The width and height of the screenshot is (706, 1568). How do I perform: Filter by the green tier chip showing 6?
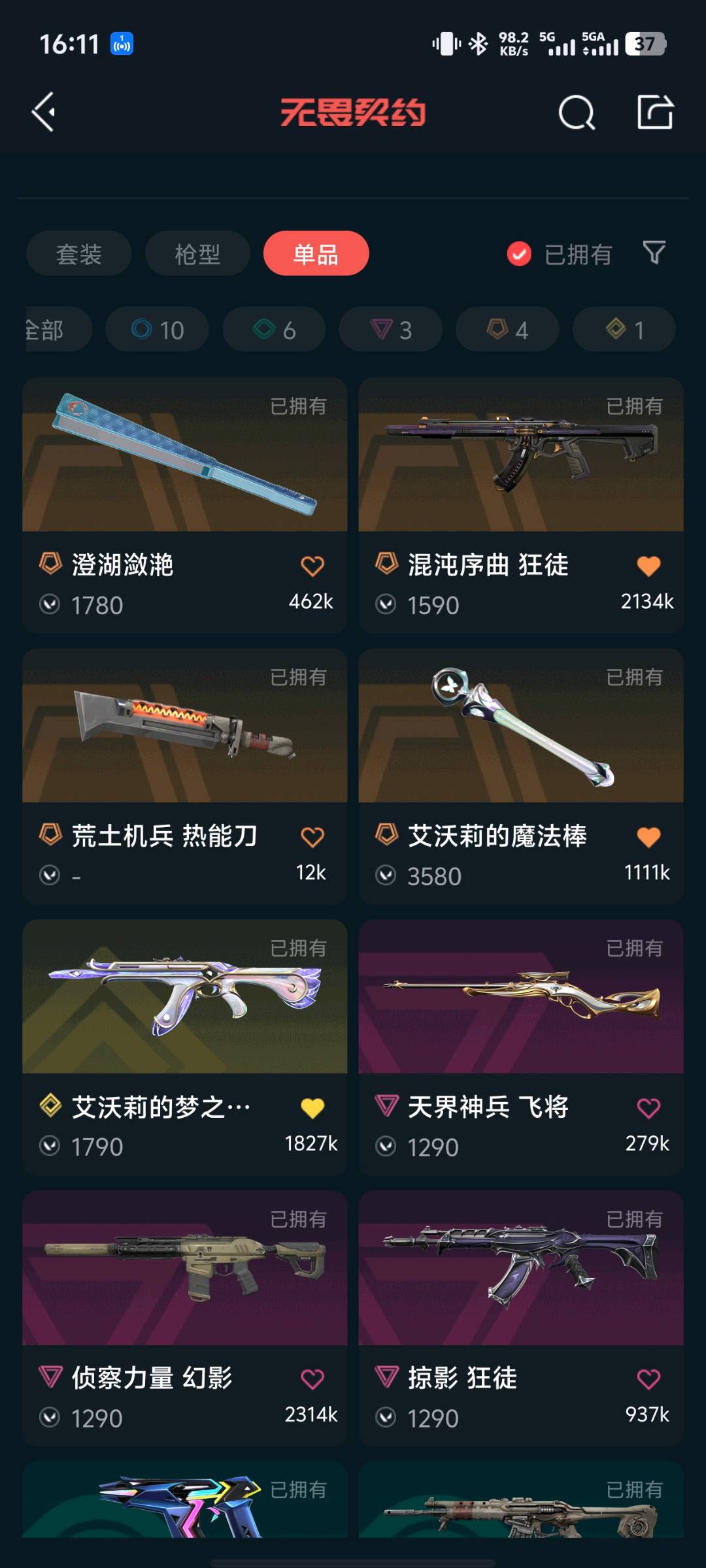point(274,329)
